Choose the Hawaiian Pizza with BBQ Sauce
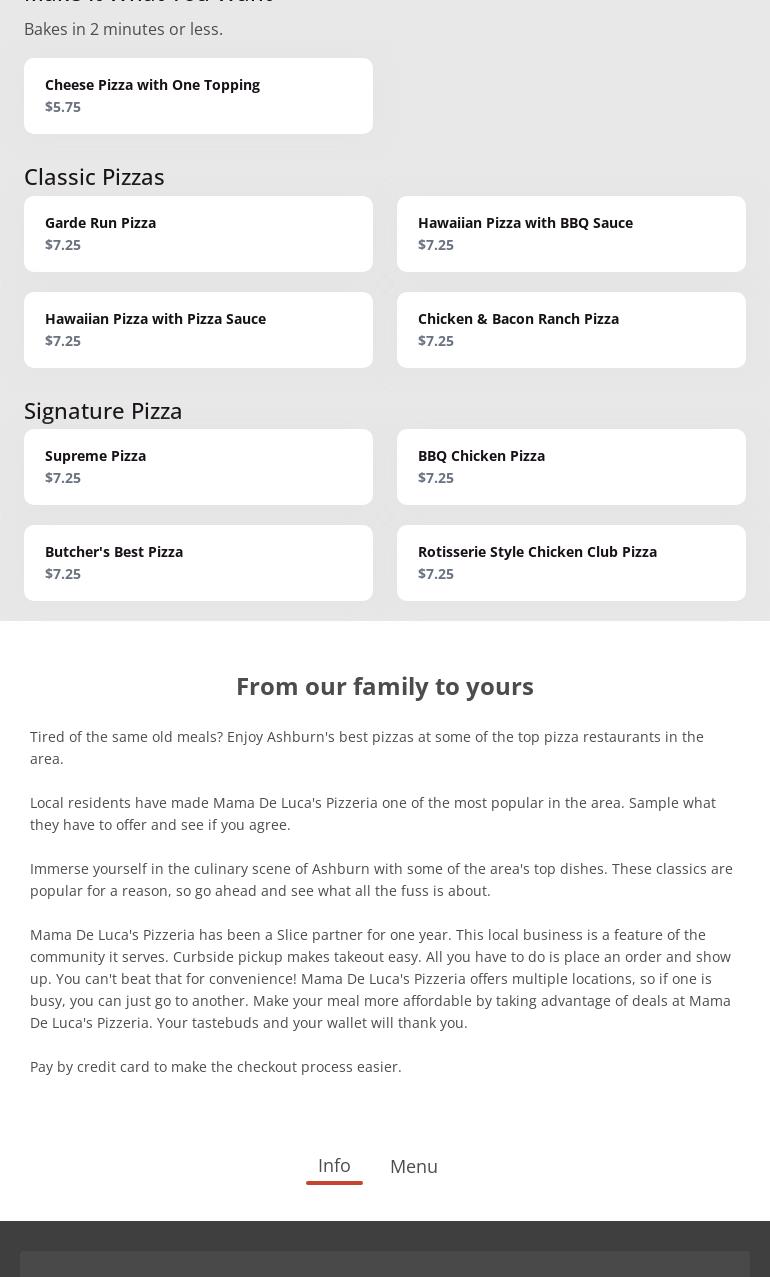 [571, 233]
